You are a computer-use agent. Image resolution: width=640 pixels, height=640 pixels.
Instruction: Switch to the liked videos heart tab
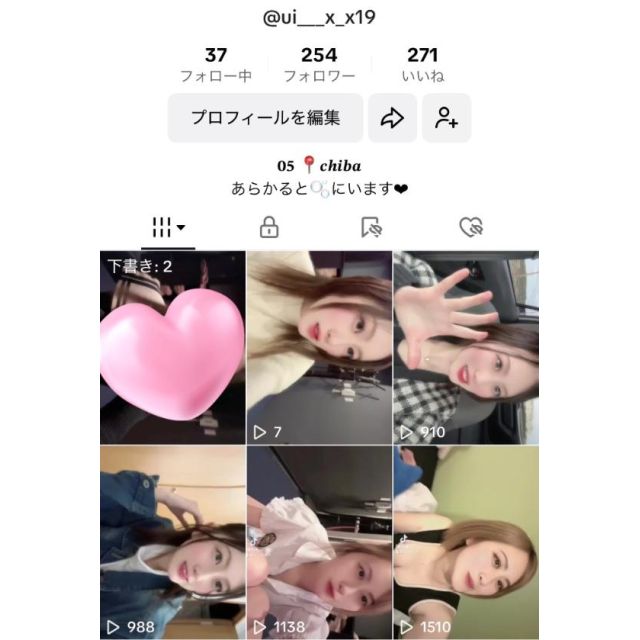tap(471, 228)
